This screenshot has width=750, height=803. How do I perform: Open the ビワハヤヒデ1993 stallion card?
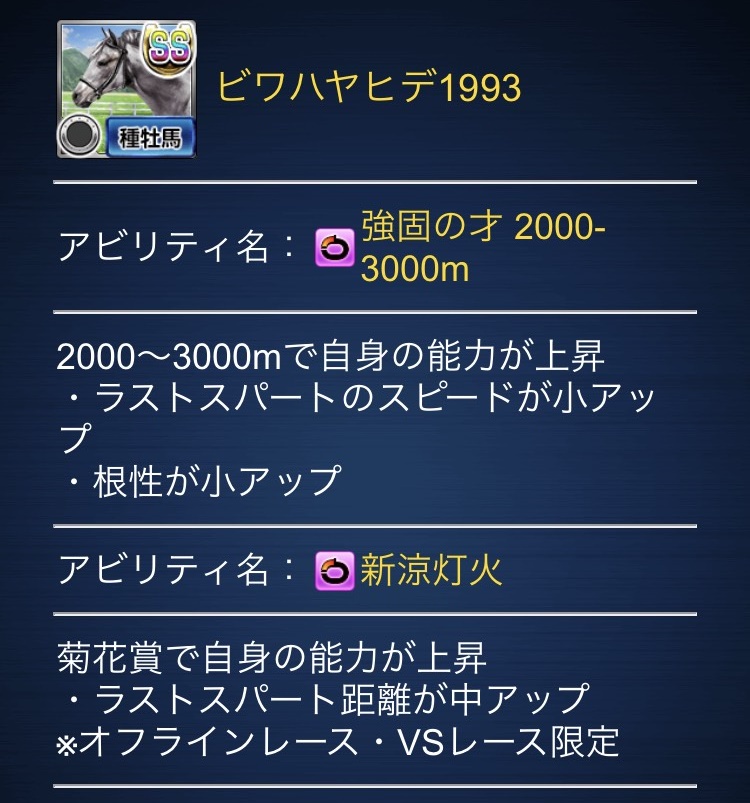[x=126, y=89]
